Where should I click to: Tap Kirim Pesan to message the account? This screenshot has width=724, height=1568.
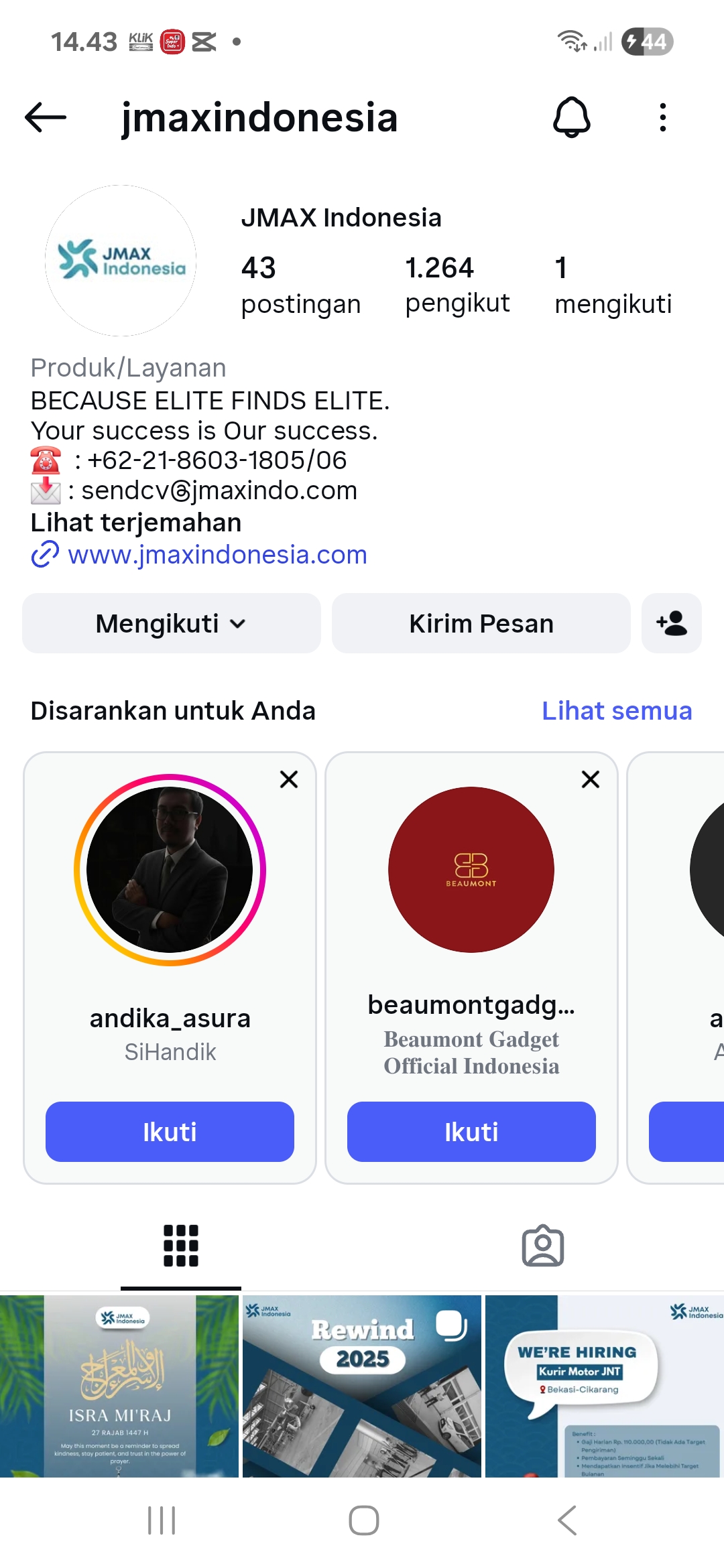(x=481, y=623)
